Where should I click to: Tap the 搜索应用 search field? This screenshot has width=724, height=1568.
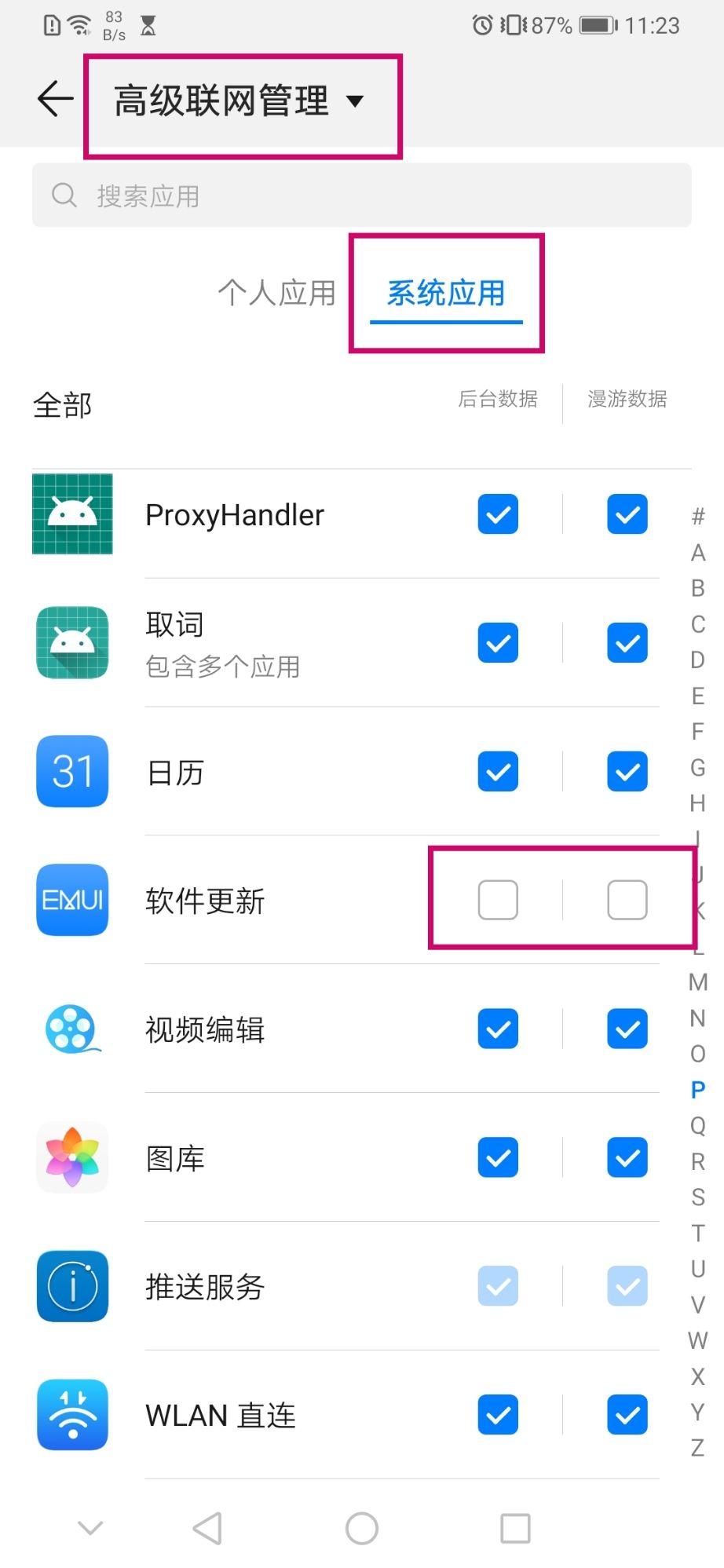pos(361,196)
